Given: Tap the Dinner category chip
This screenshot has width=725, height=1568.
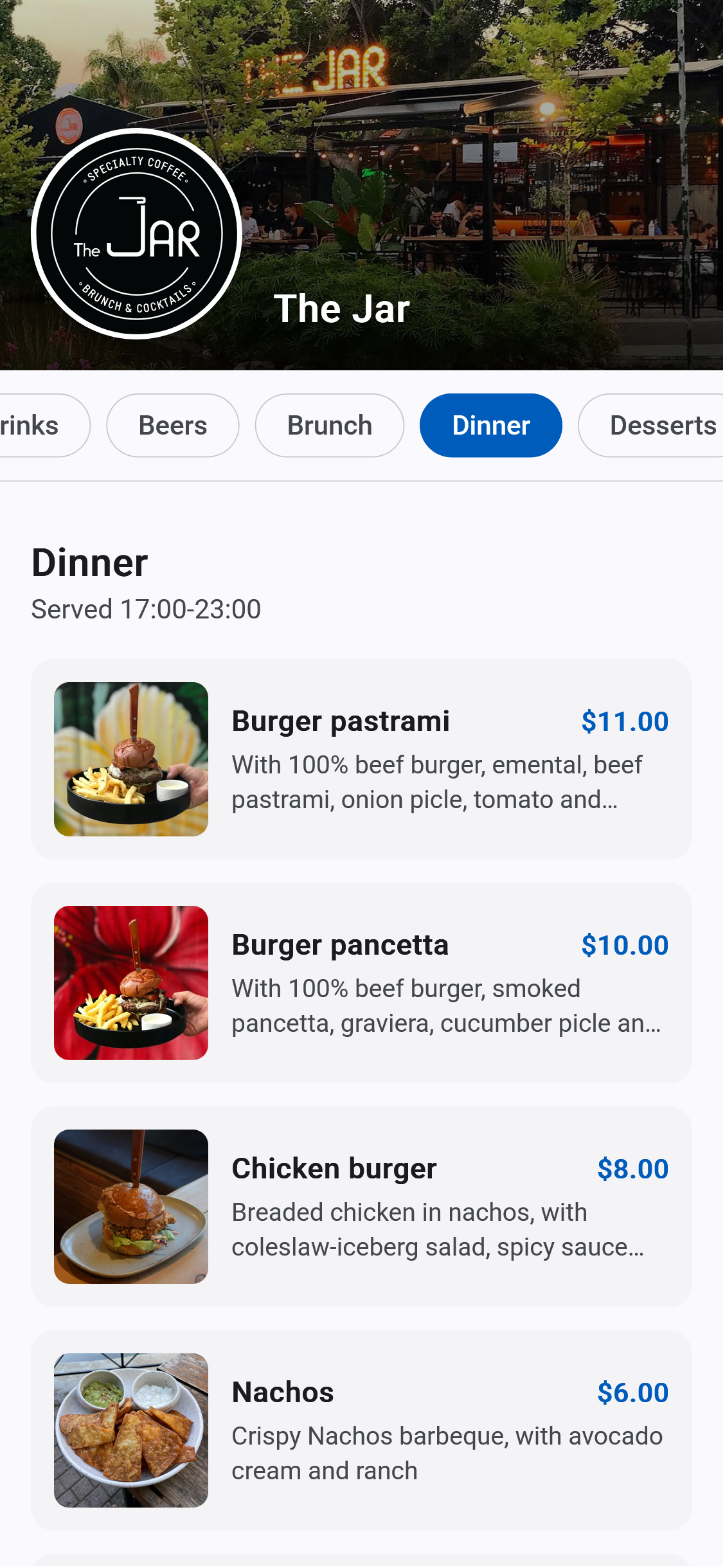Looking at the screenshot, I should pos(490,426).
